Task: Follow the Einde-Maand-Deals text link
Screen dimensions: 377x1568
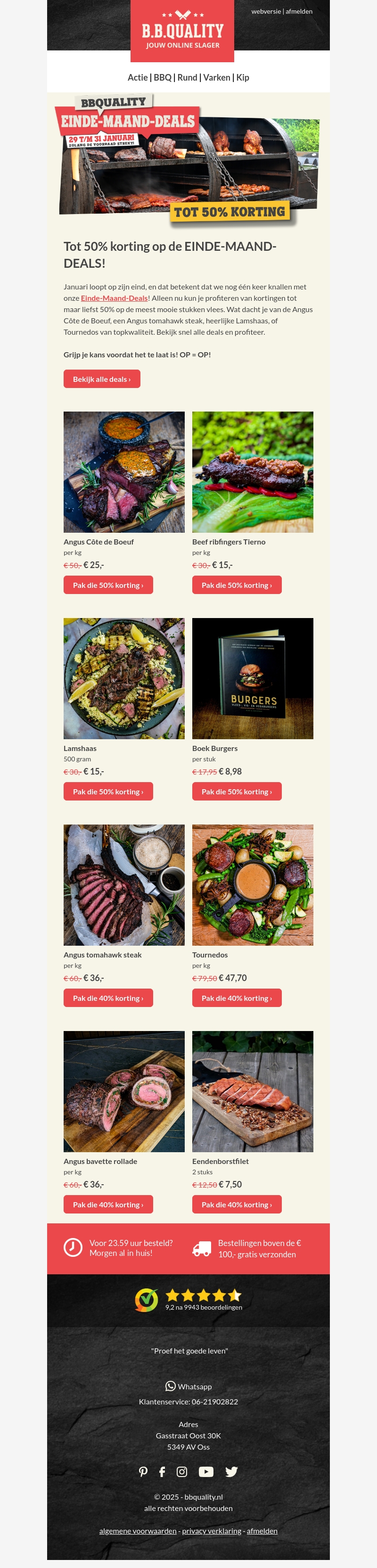Action: pos(115,298)
